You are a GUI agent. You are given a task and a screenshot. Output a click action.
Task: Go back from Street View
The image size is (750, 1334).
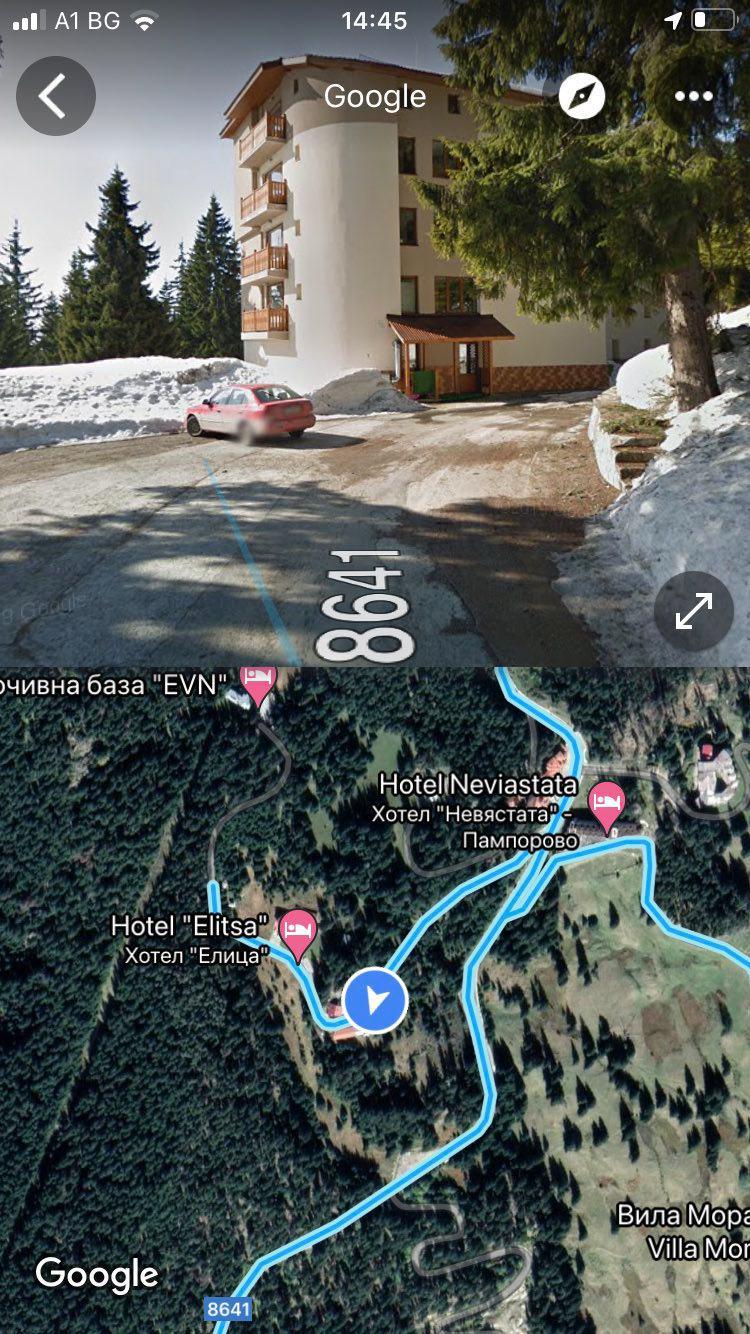pyautogui.click(x=55, y=96)
